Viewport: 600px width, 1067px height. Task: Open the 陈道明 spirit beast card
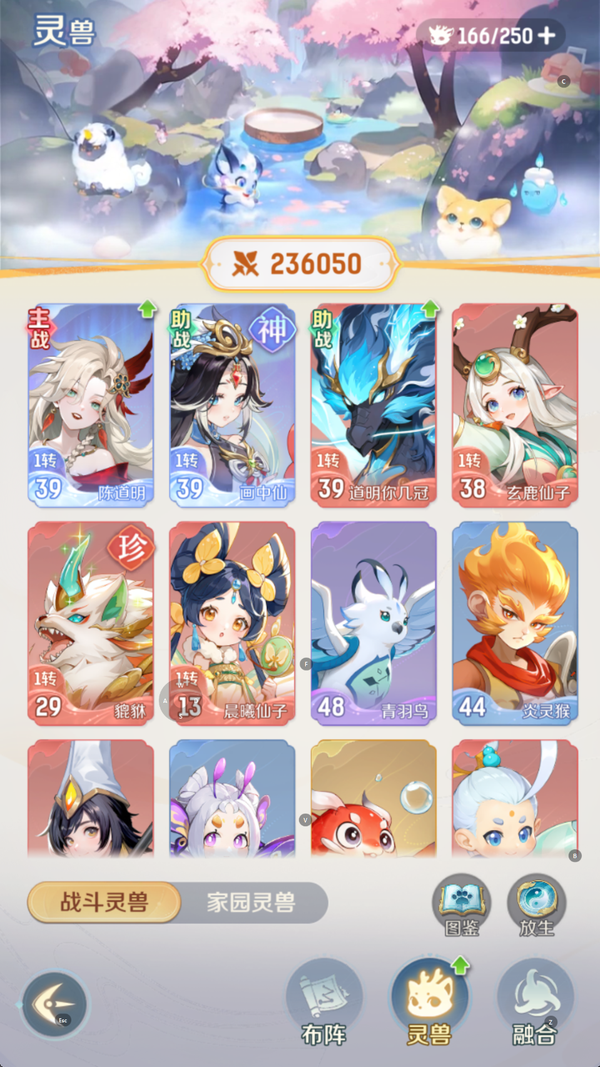click(x=91, y=404)
